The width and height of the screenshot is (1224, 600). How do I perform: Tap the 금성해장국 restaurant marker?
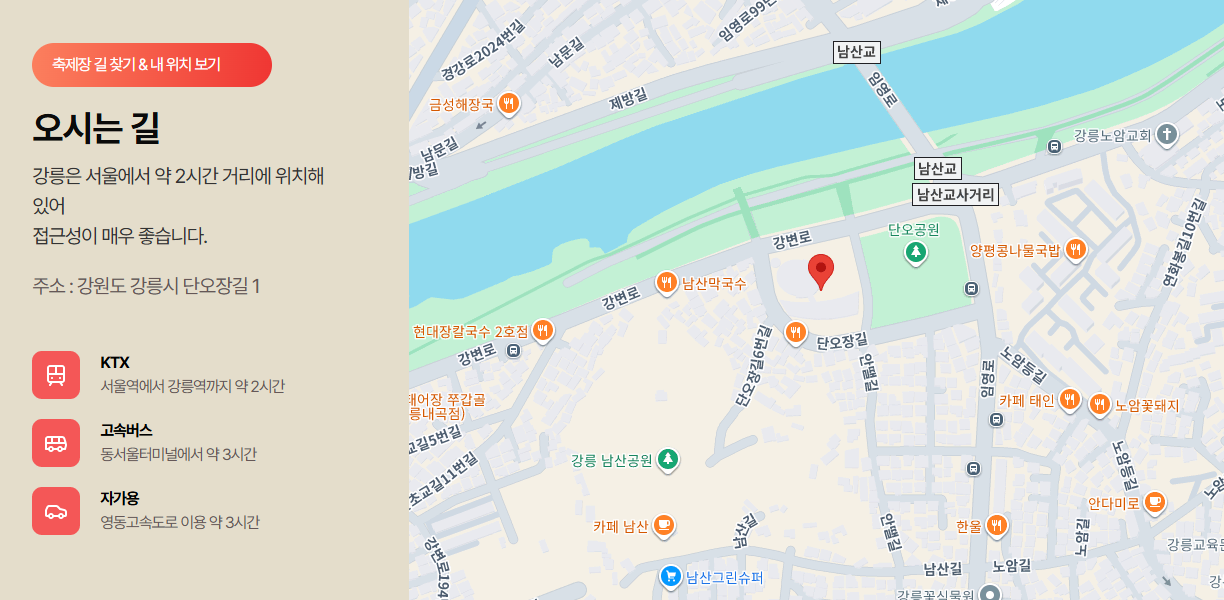[509, 104]
